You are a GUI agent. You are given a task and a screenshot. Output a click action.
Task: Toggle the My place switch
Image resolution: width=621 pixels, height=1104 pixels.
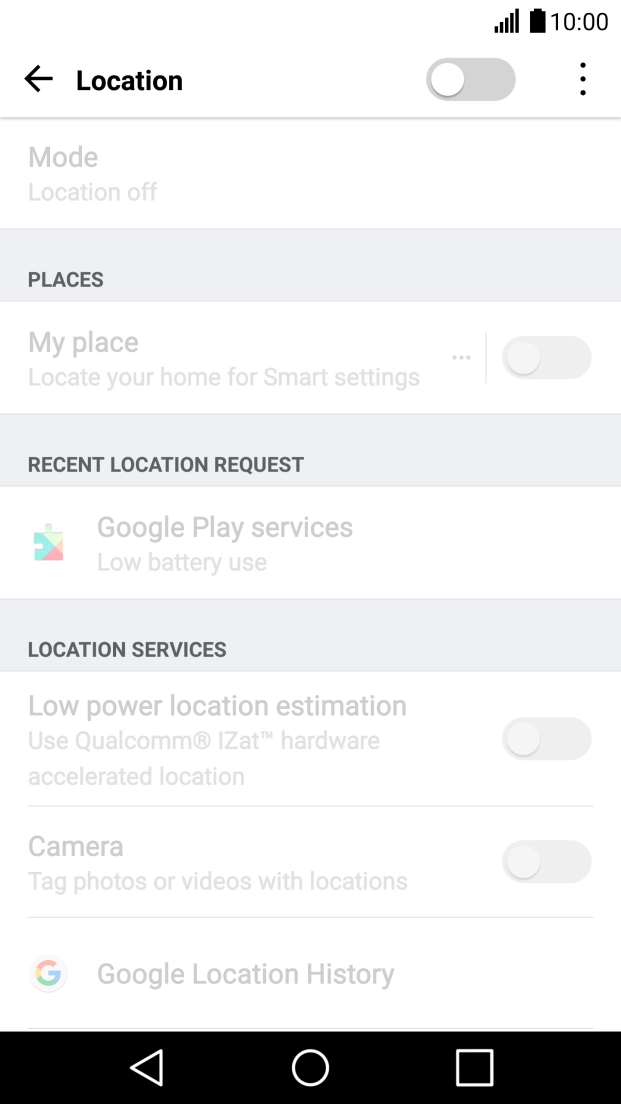pyautogui.click(x=546, y=358)
